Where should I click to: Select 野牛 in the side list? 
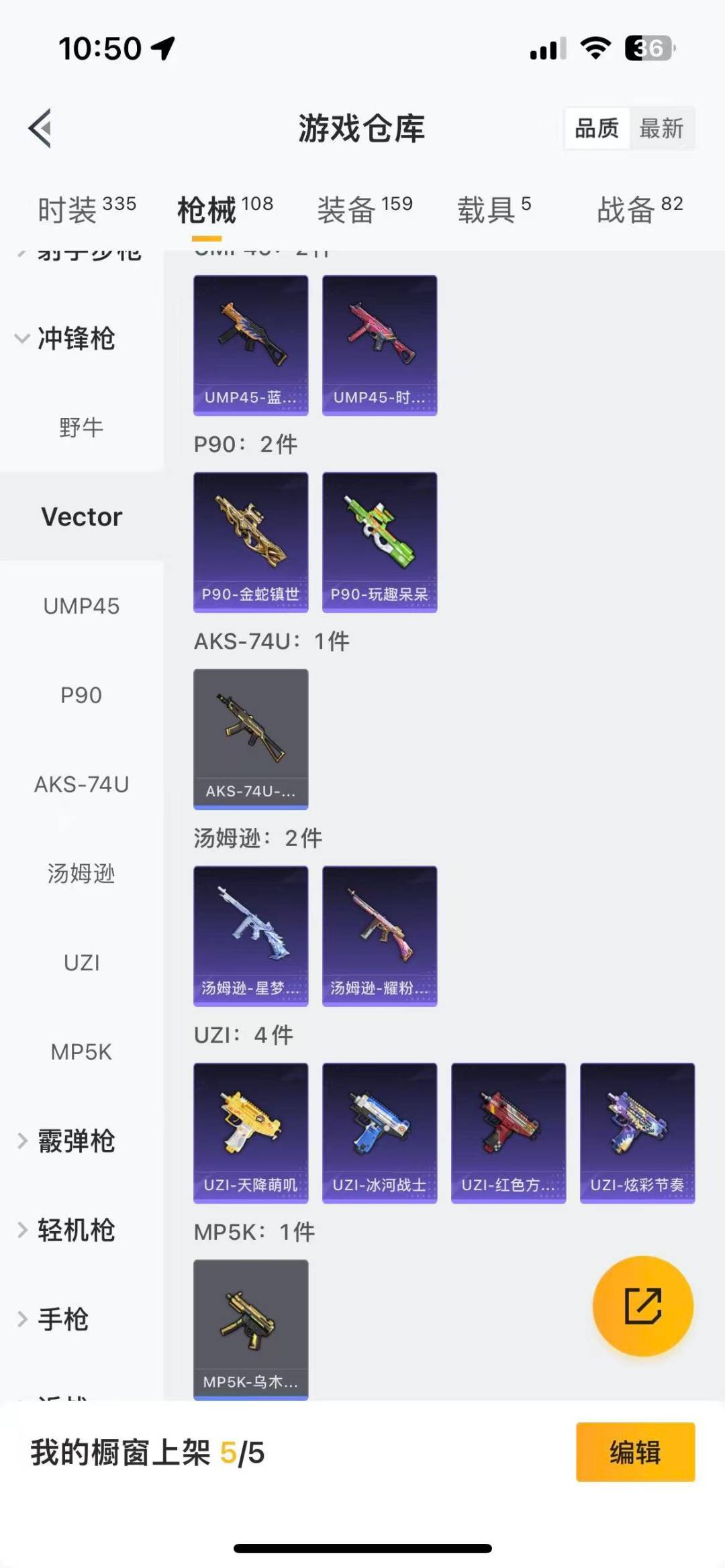click(x=81, y=427)
